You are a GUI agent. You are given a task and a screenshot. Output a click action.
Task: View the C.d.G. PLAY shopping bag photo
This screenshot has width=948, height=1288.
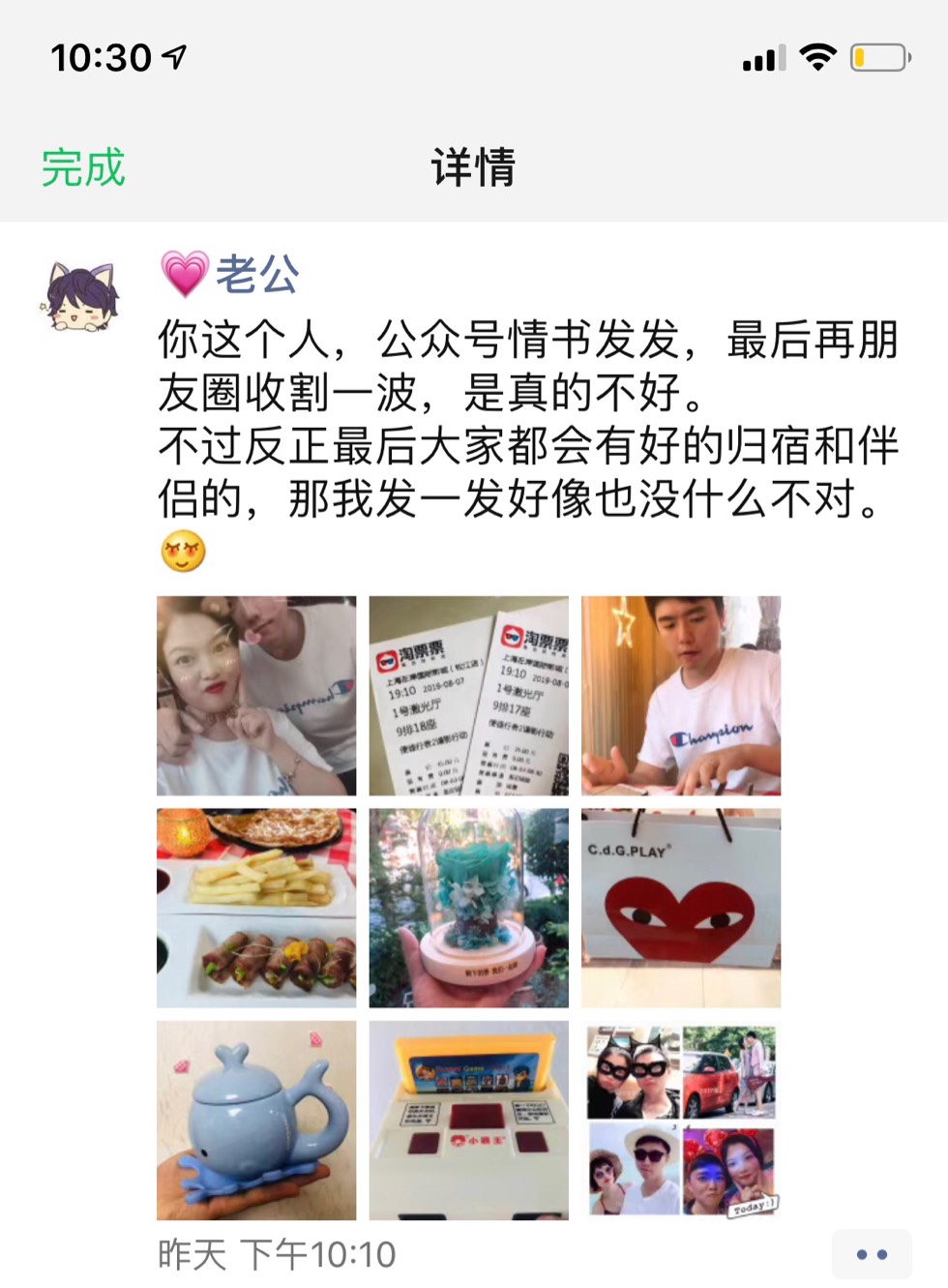680,908
